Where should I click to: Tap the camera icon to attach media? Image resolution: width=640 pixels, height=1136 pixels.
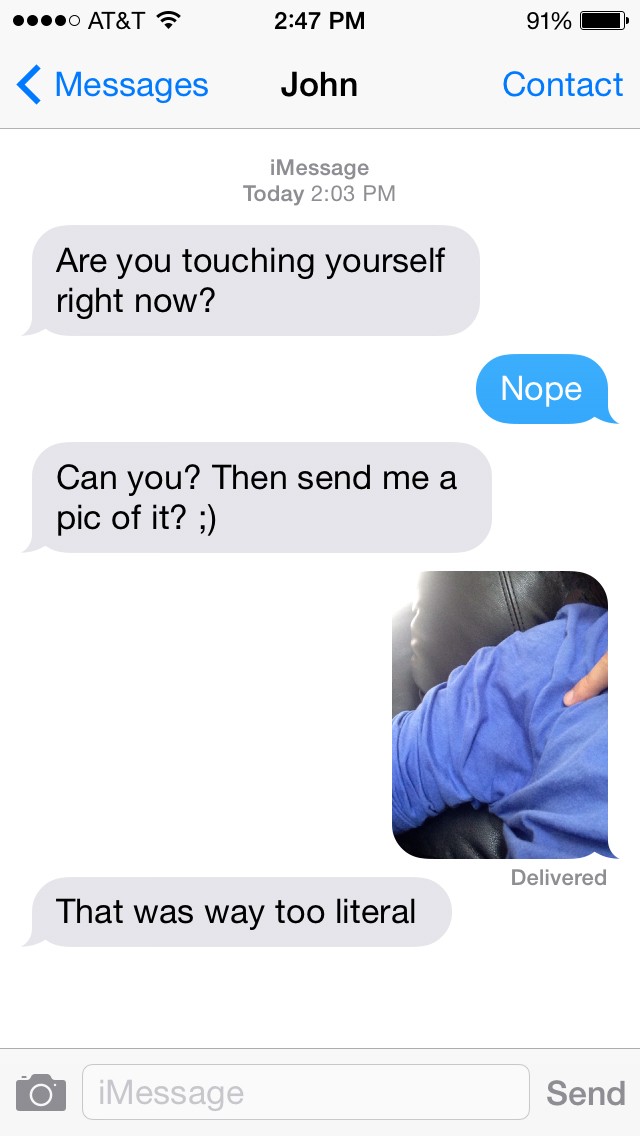point(41,1092)
